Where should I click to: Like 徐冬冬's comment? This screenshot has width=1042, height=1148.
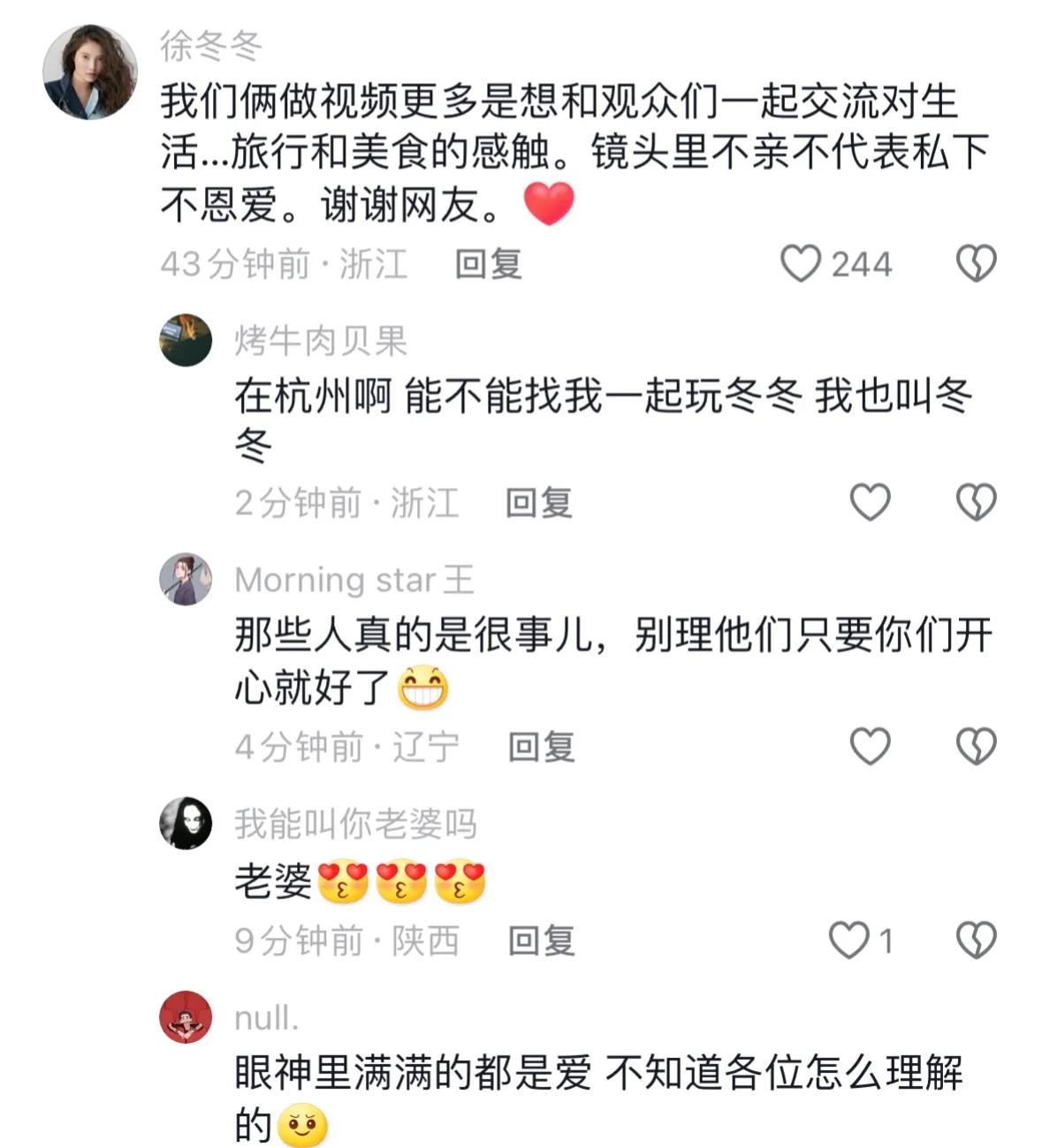coord(801,263)
